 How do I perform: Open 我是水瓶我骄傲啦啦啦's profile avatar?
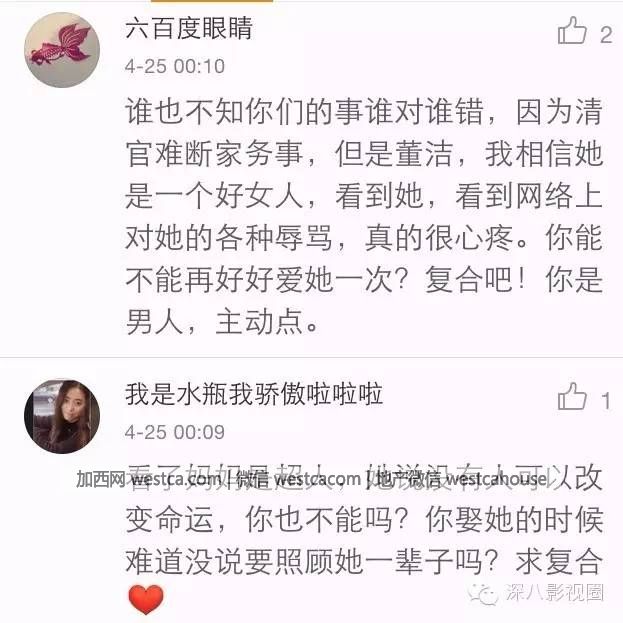(x=61, y=415)
